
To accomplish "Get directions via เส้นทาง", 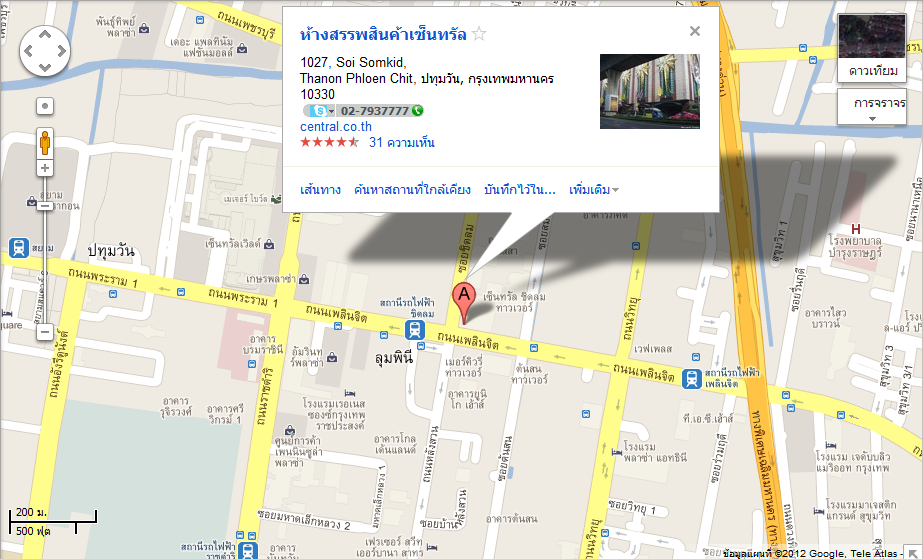I will tap(320, 189).
